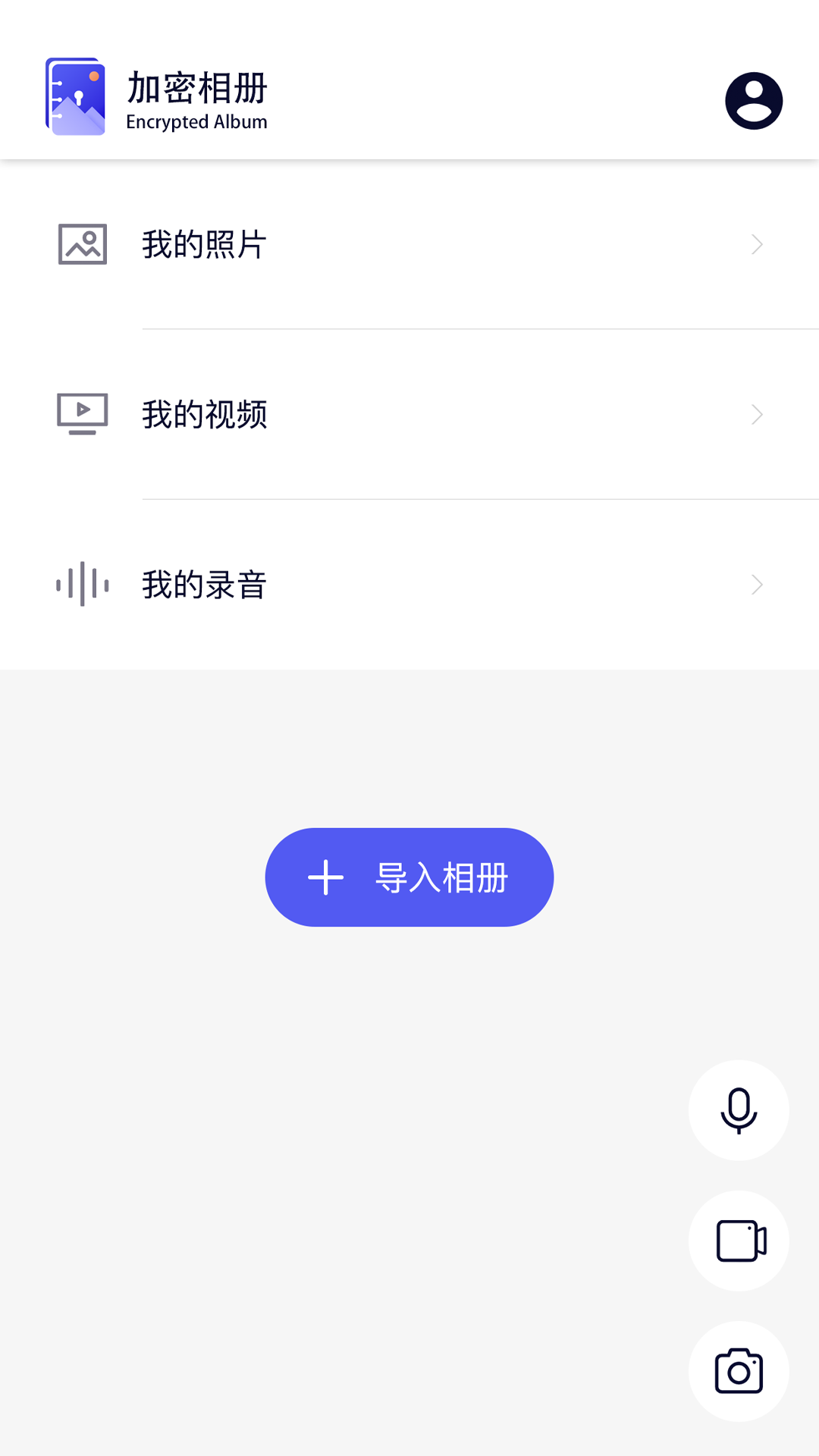Select the photo icon next to 我的照片

(83, 243)
